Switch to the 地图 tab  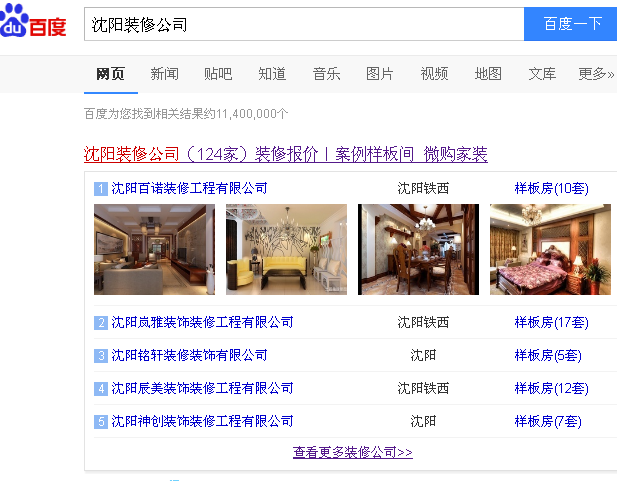point(488,74)
